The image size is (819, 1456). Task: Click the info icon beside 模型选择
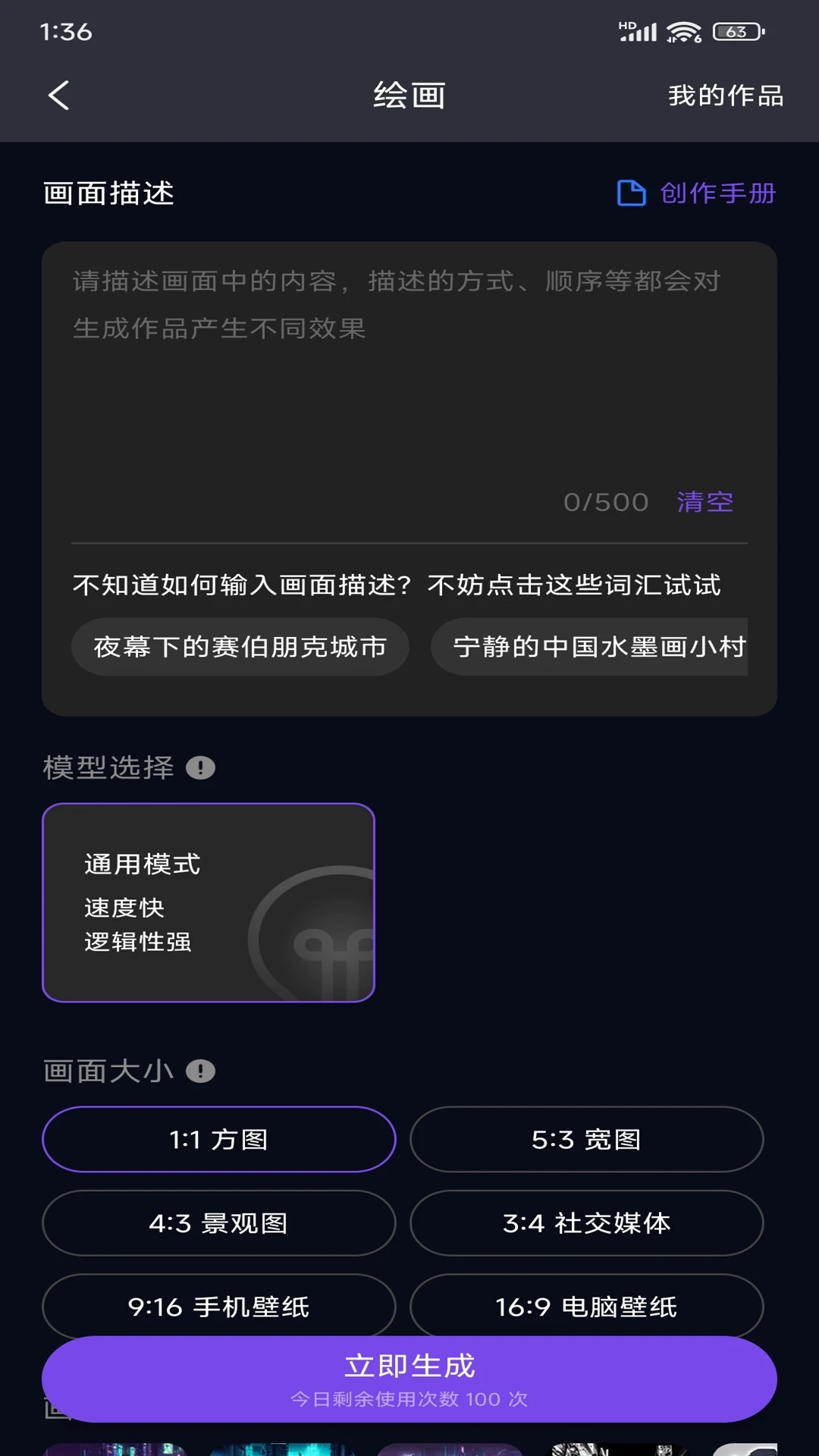(x=201, y=767)
